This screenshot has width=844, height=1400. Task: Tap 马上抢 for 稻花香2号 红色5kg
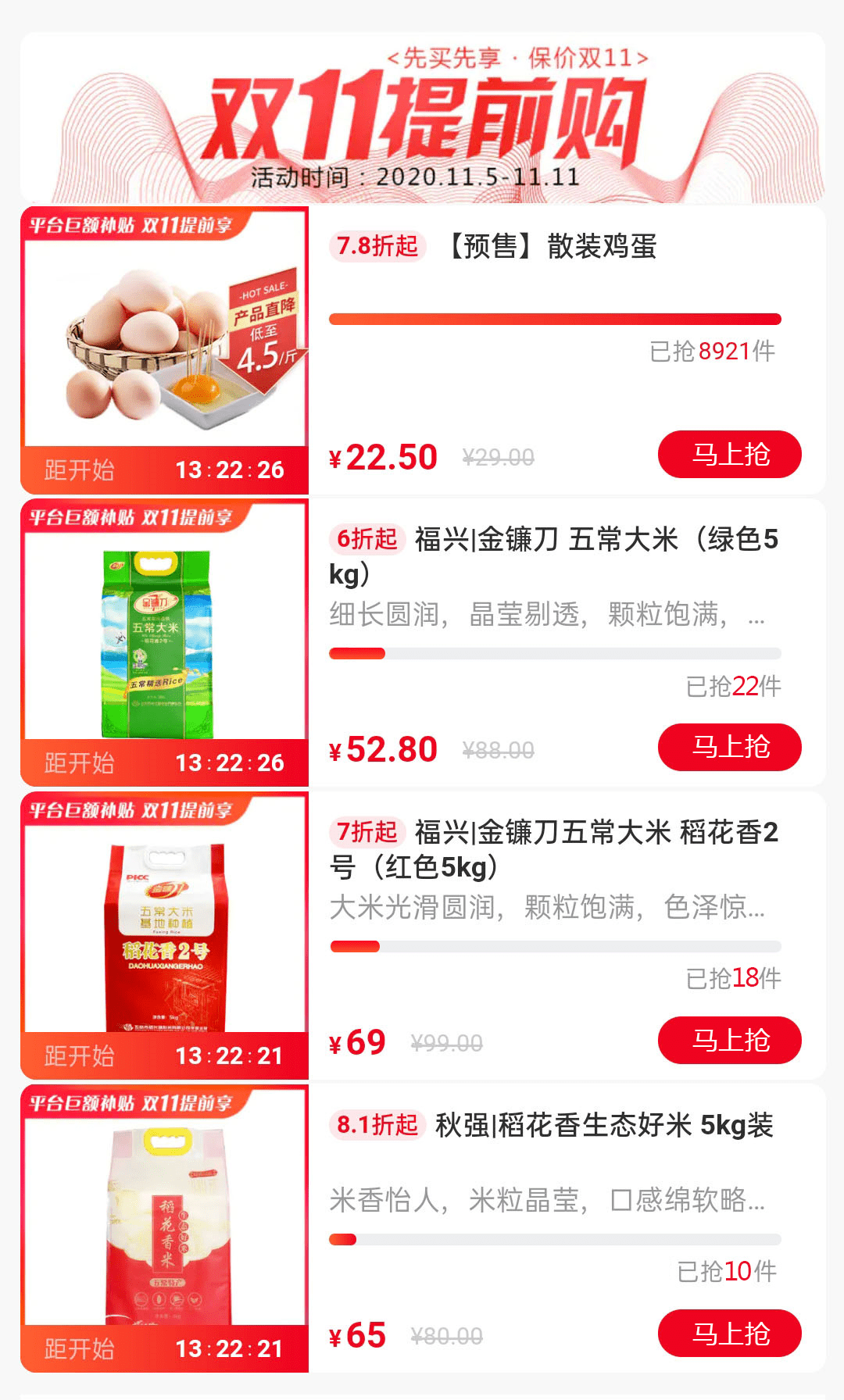[729, 1040]
